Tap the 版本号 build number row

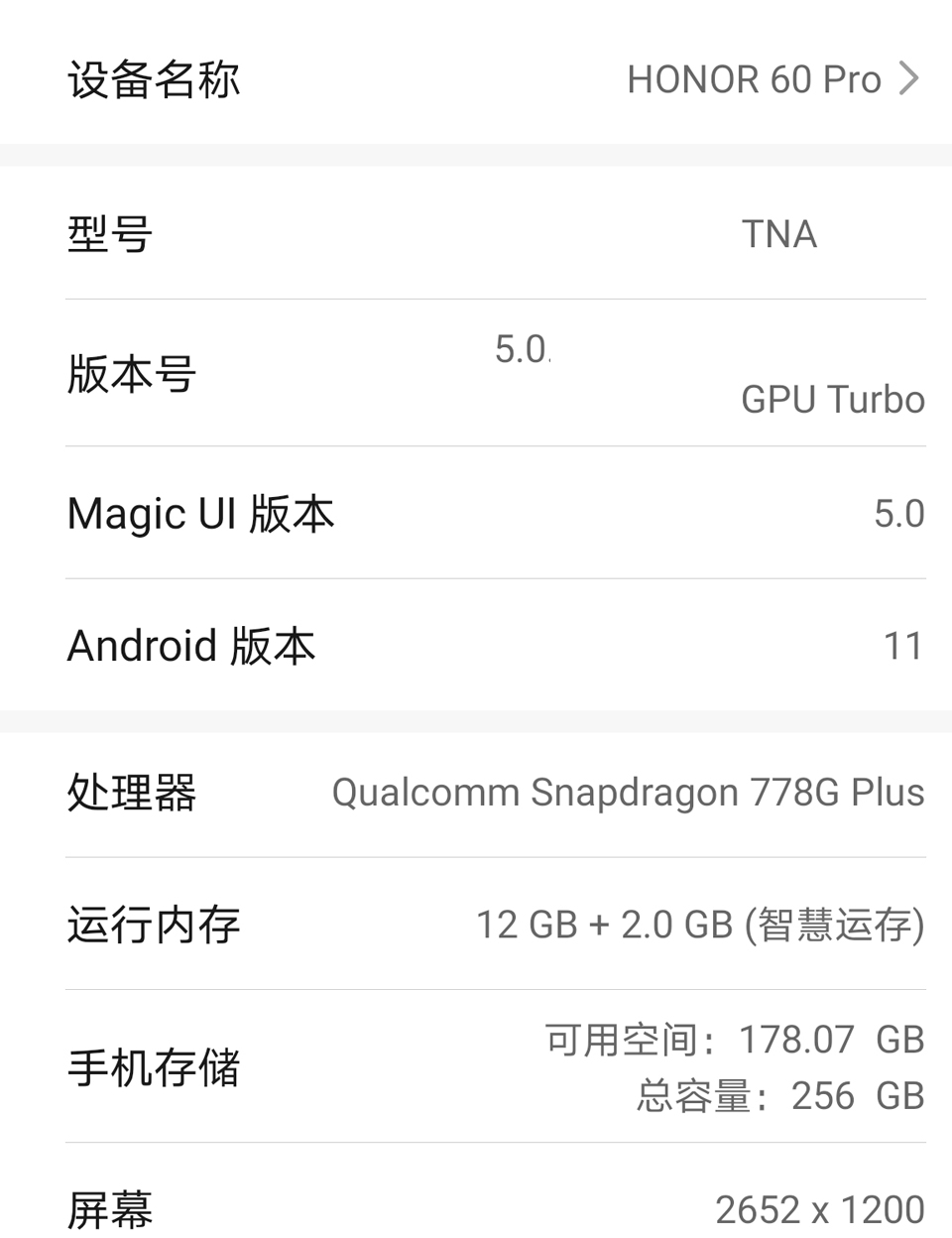click(131, 374)
